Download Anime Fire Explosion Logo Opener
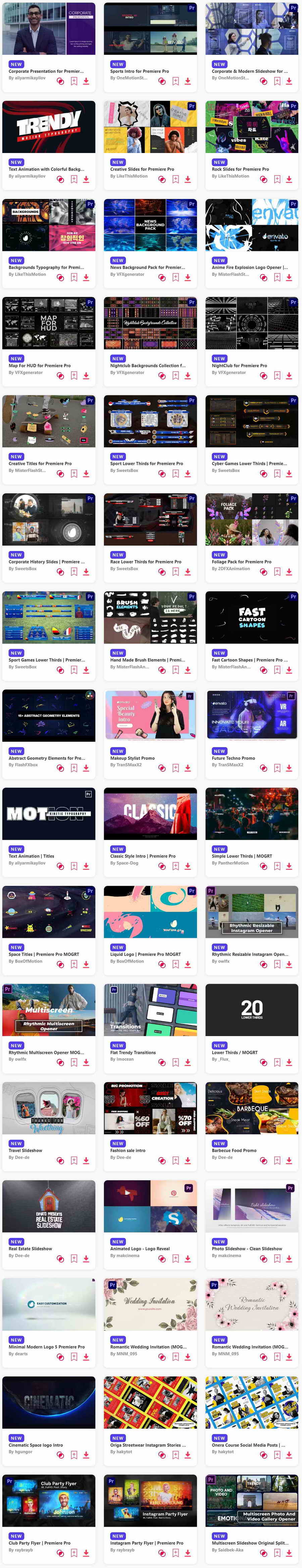The width and height of the screenshot is (302, 1568). tap(289, 278)
